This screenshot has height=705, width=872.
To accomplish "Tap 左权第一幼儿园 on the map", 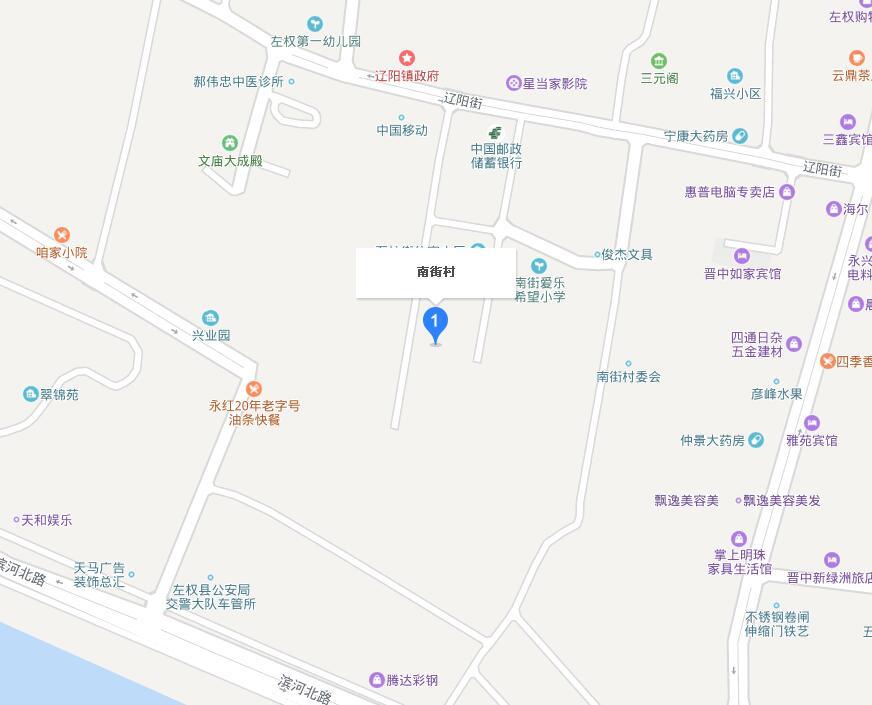I will (x=315, y=24).
